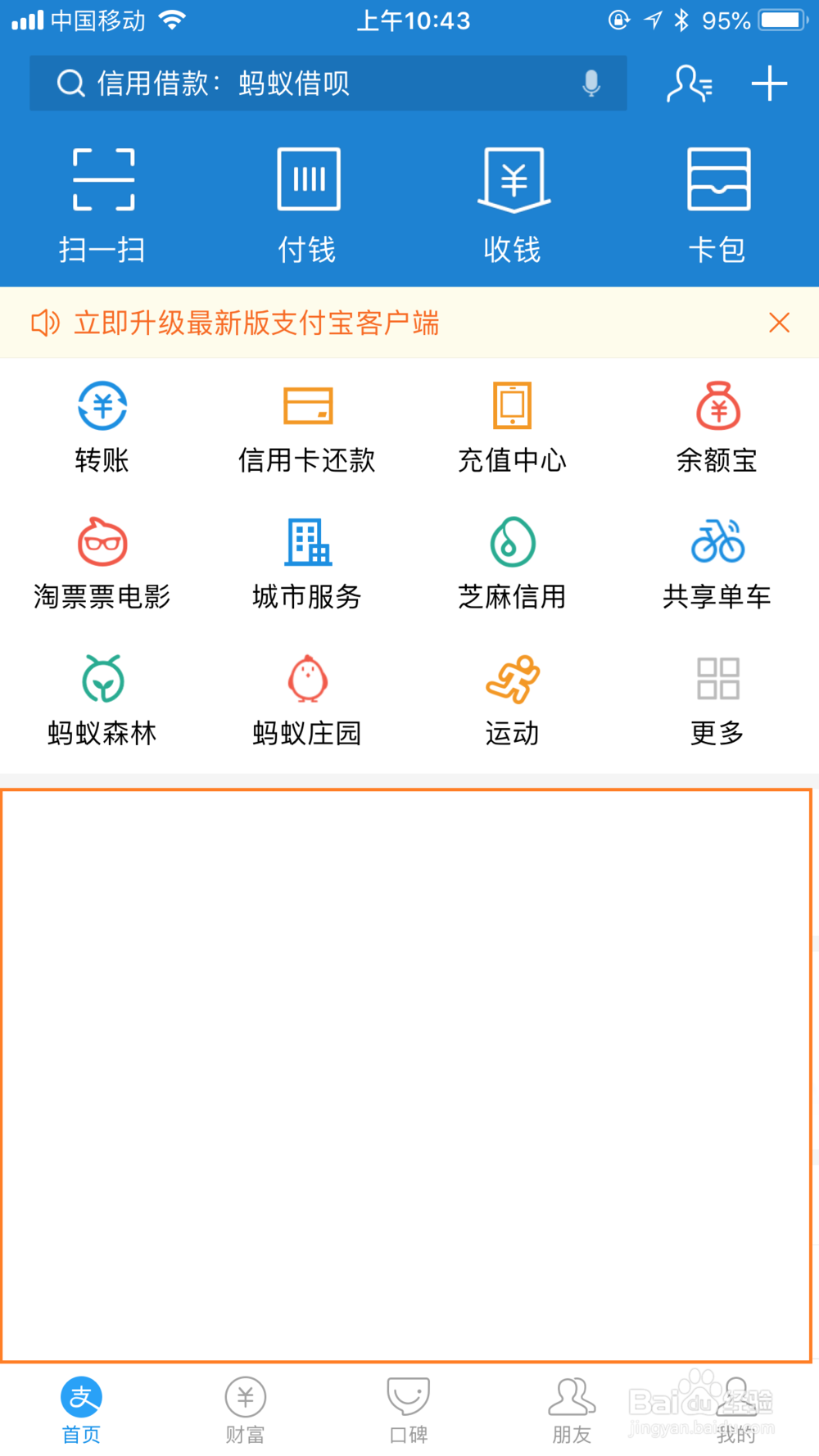Viewport: 819px width, 1456px height.
Task: Open 余额宝 balance treasure
Action: pos(718,426)
